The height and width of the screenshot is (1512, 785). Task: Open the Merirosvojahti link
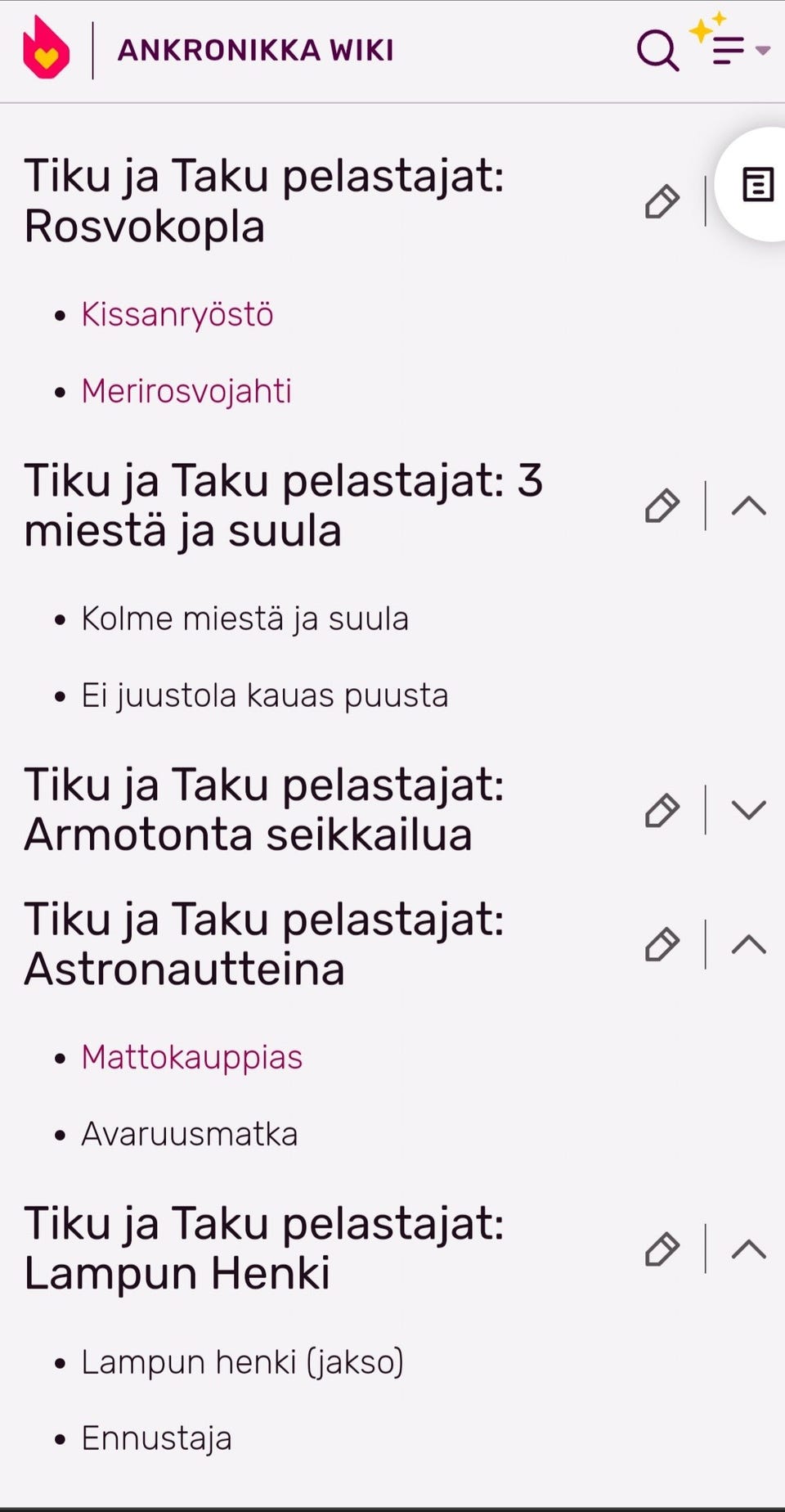(186, 390)
